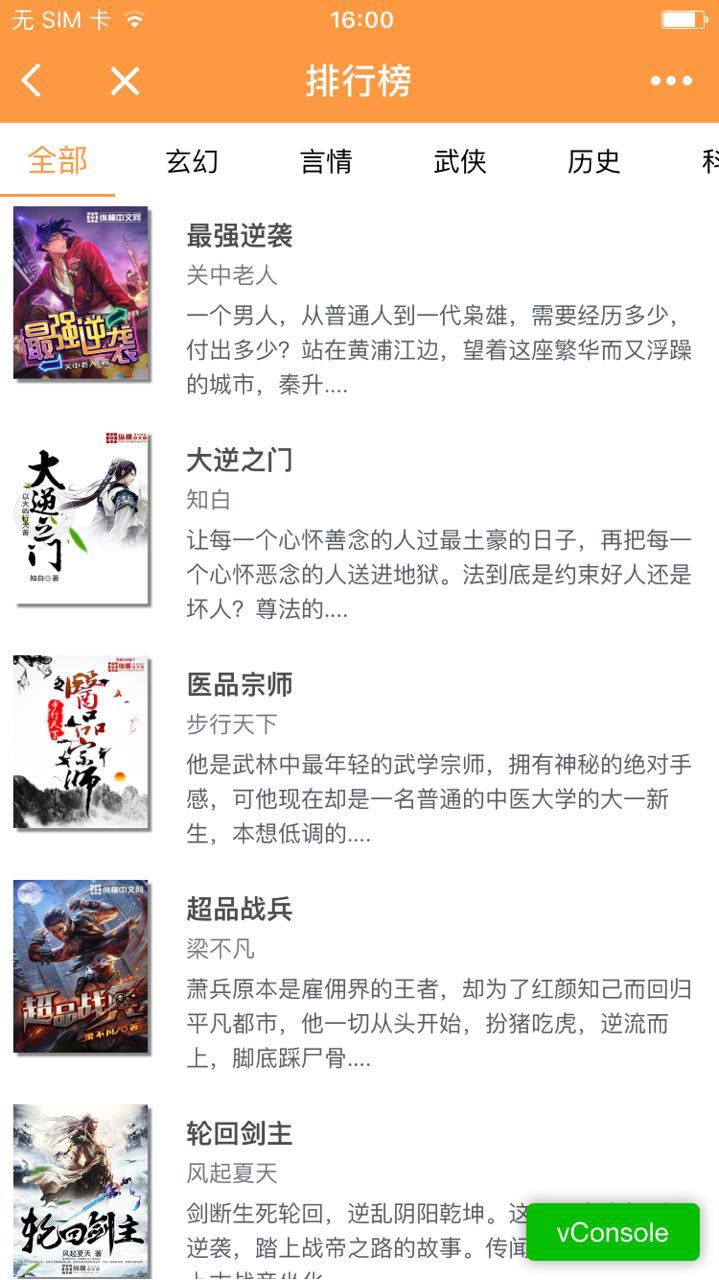Image resolution: width=719 pixels, height=1280 pixels.
Task: Open the novel 大逆之门
Action: tap(239, 460)
